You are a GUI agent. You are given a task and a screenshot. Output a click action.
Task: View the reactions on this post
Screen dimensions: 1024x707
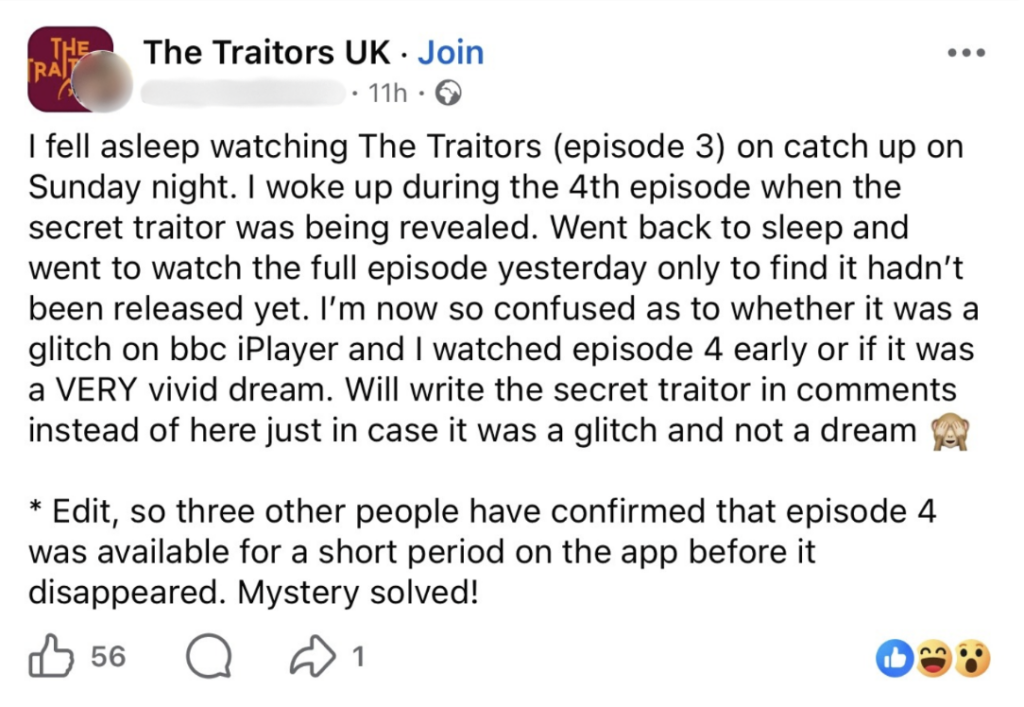click(932, 657)
